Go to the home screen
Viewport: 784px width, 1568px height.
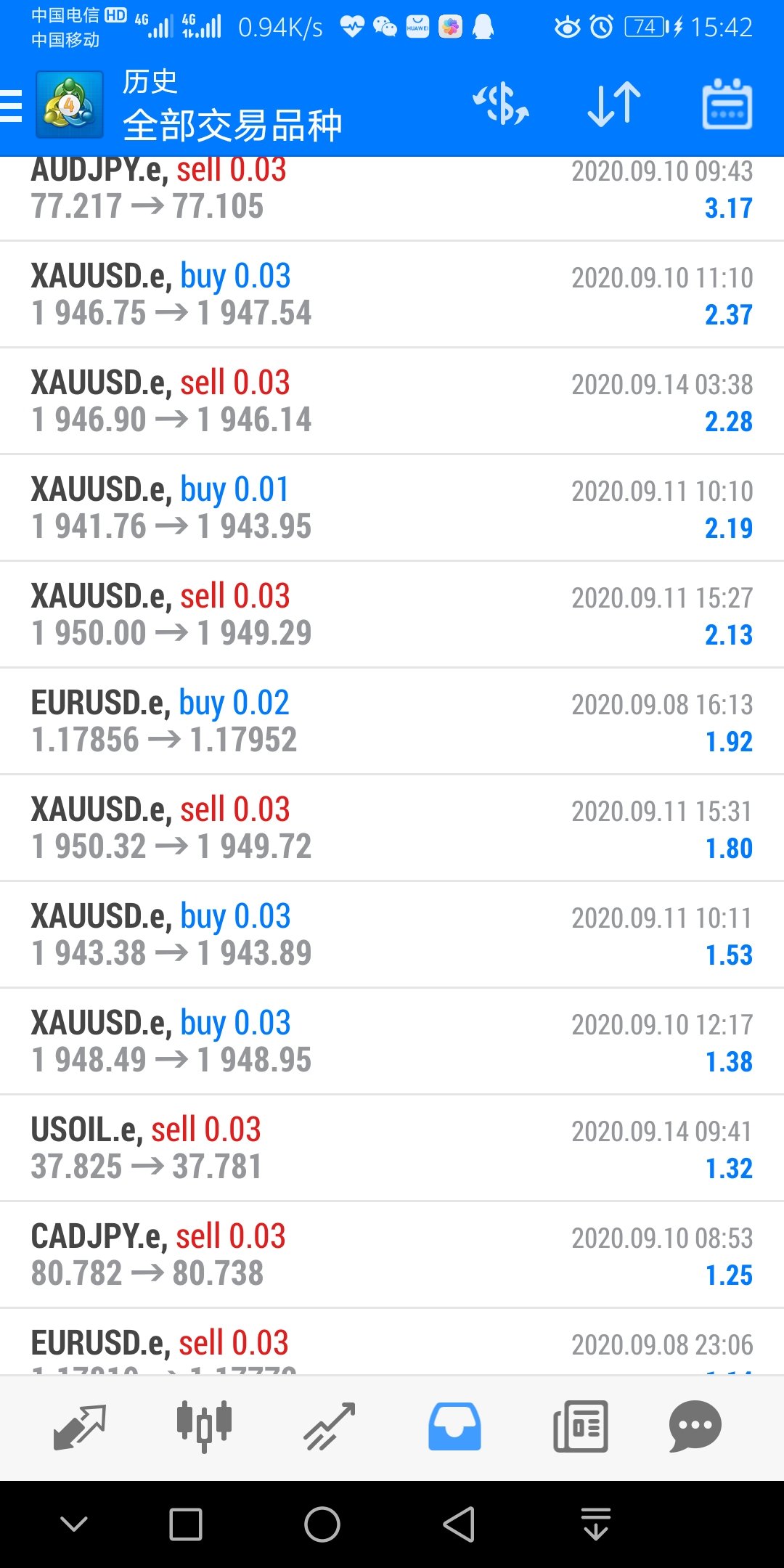point(322,1524)
